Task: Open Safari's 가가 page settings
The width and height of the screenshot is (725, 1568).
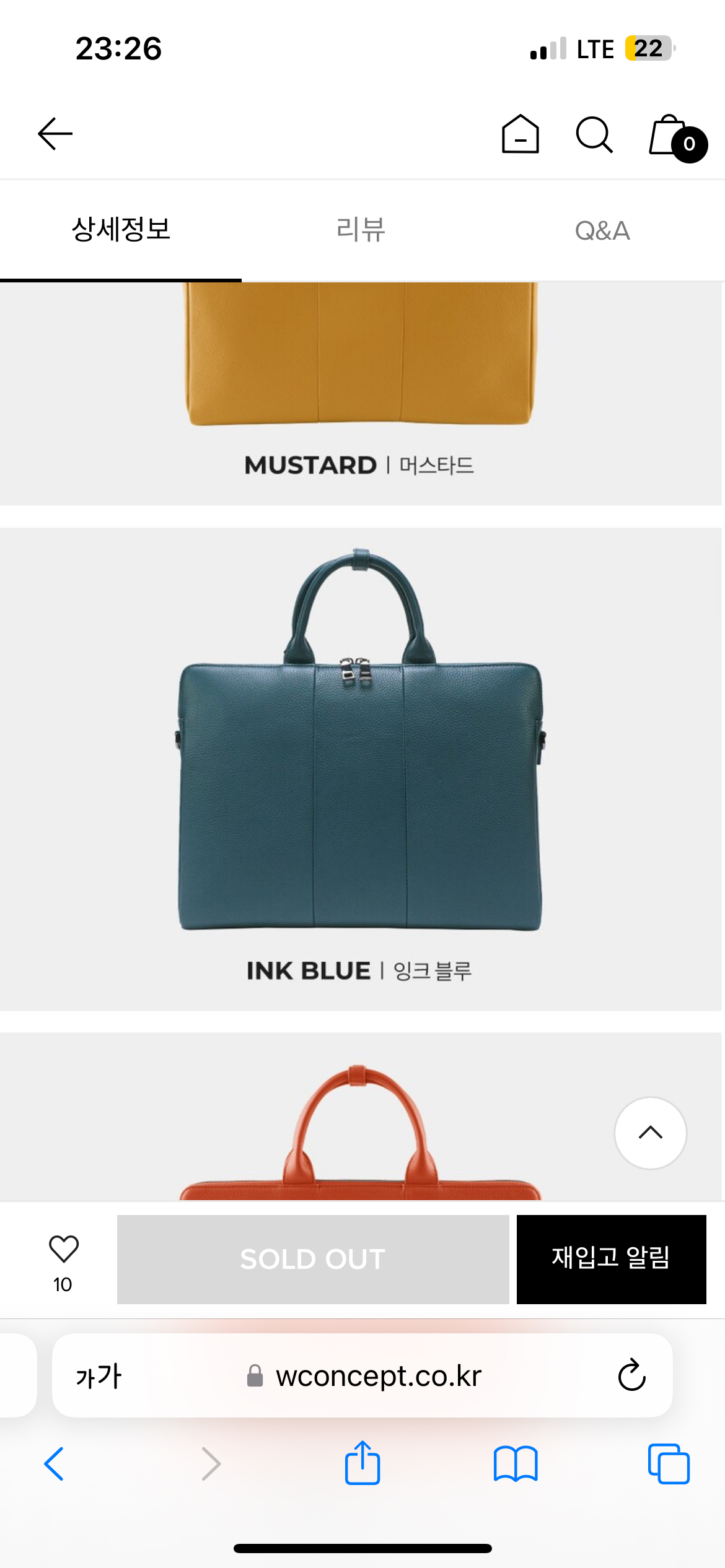Action: click(x=99, y=1375)
